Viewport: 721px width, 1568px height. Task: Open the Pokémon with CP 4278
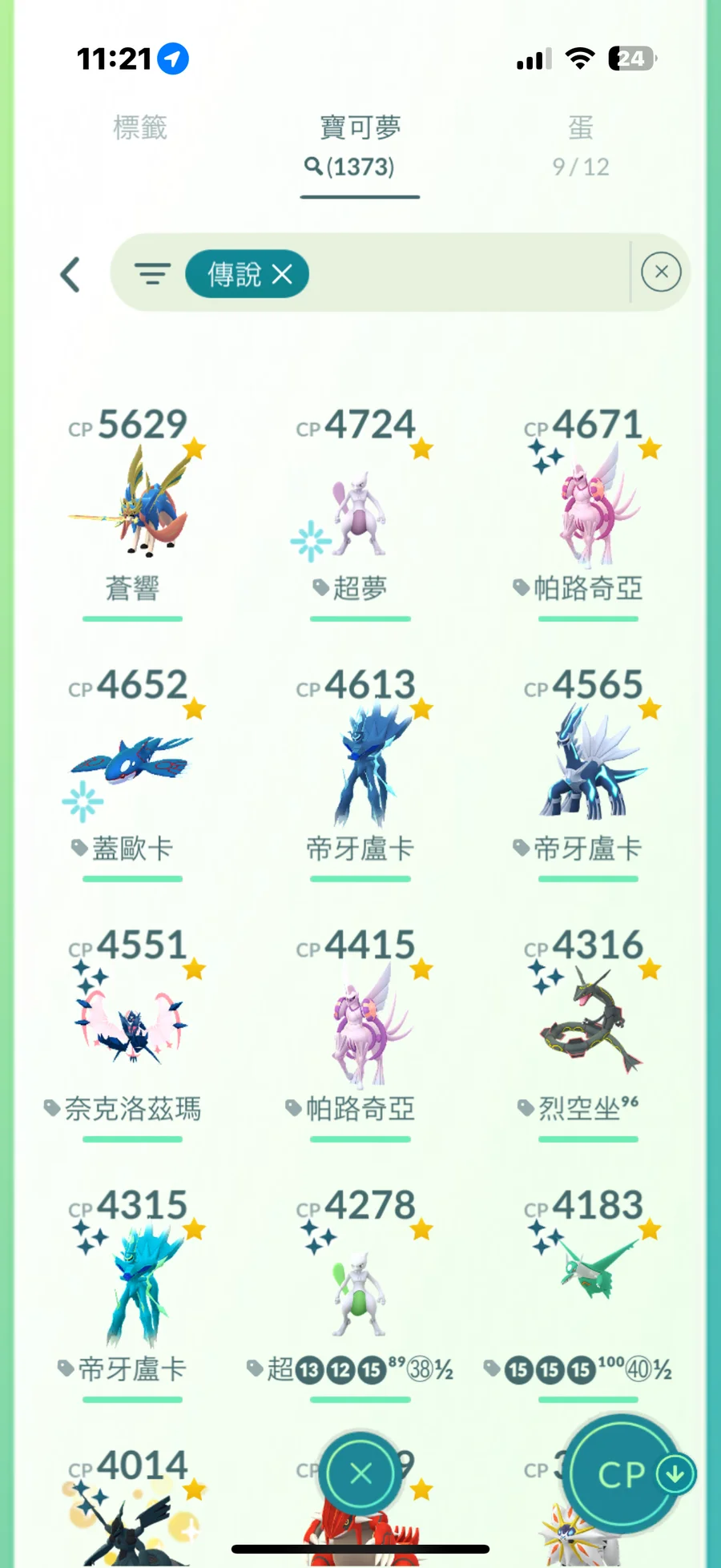tap(360, 1290)
